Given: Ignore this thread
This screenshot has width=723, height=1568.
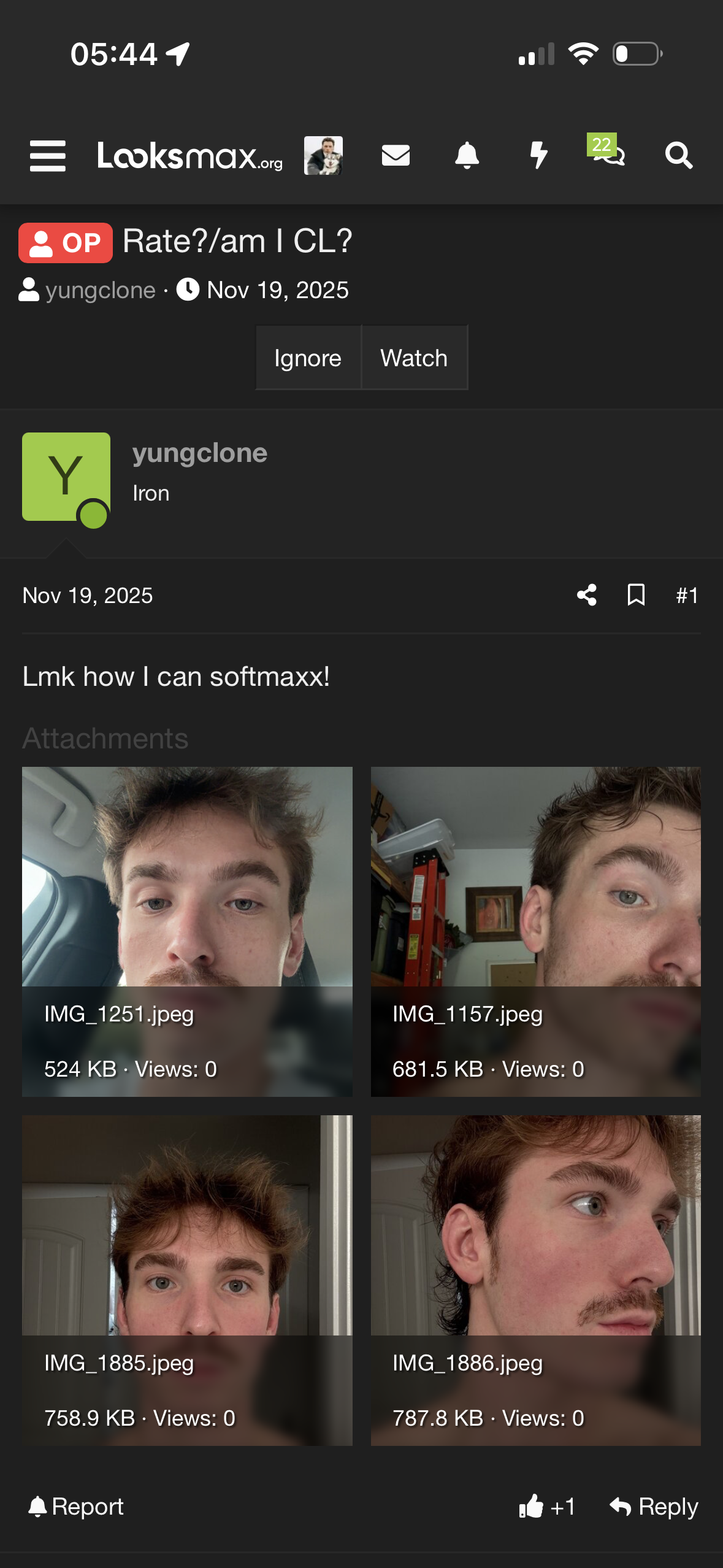Looking at the screenshot, I should tap(308, 358).
